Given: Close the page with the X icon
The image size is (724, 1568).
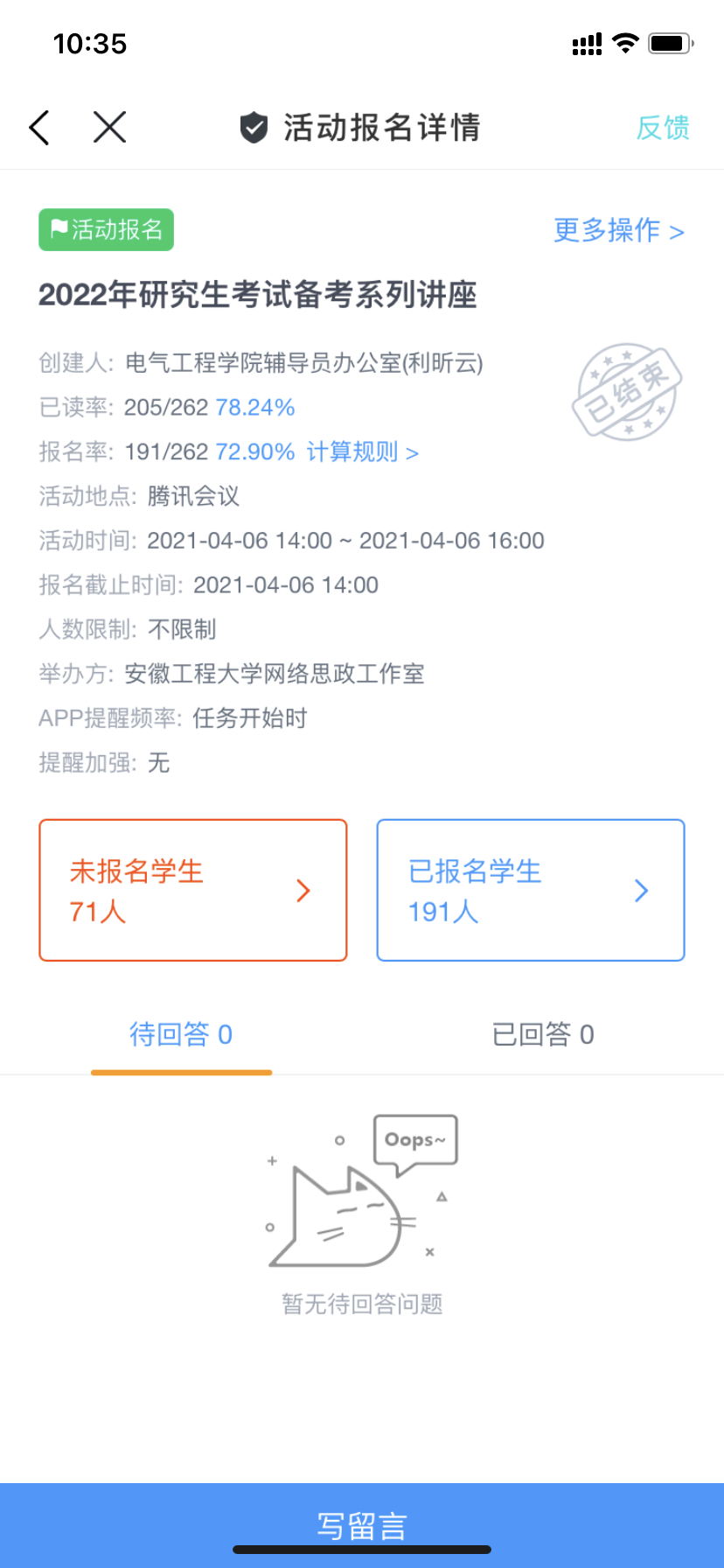Looking at the screenshot, I should point(109,128).
